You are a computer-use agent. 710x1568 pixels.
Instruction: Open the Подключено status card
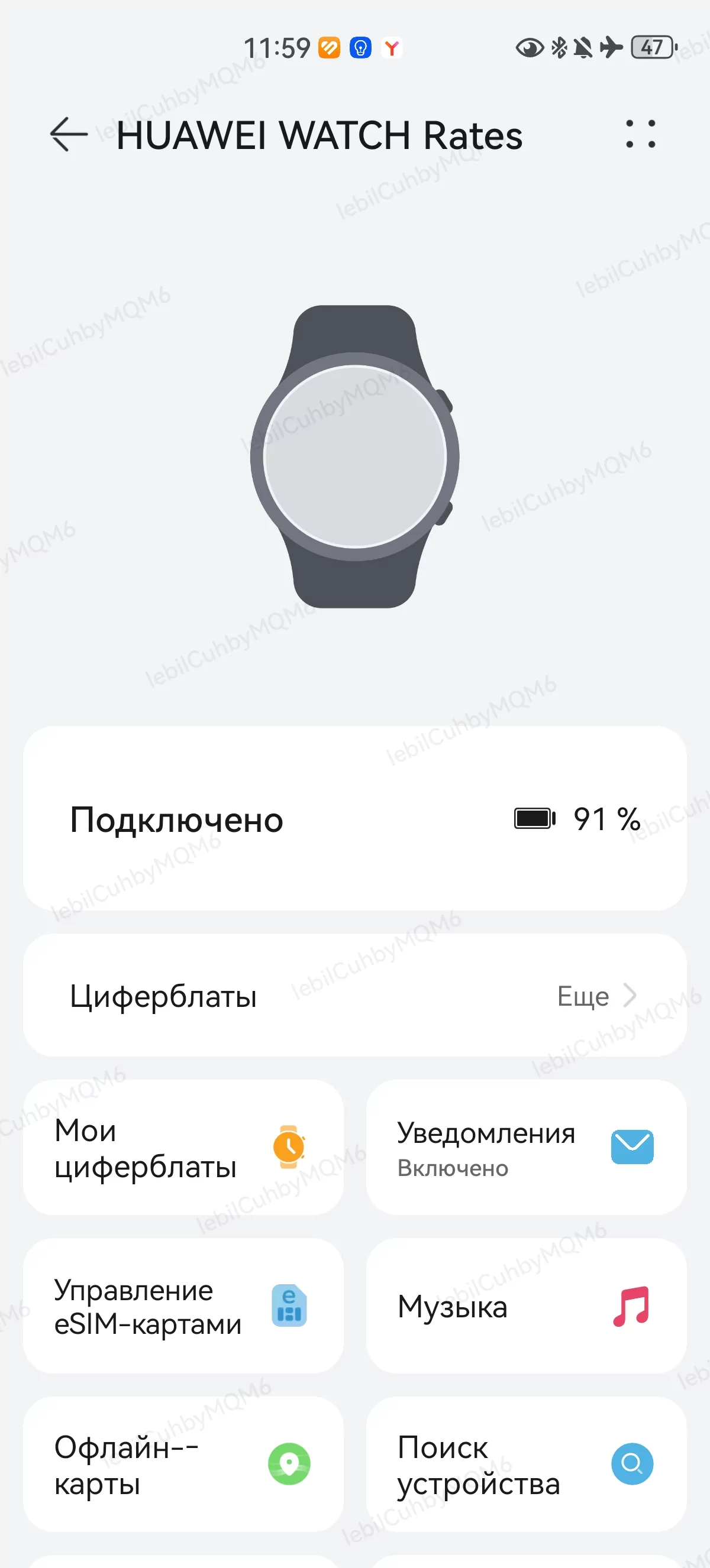(355, 818)
